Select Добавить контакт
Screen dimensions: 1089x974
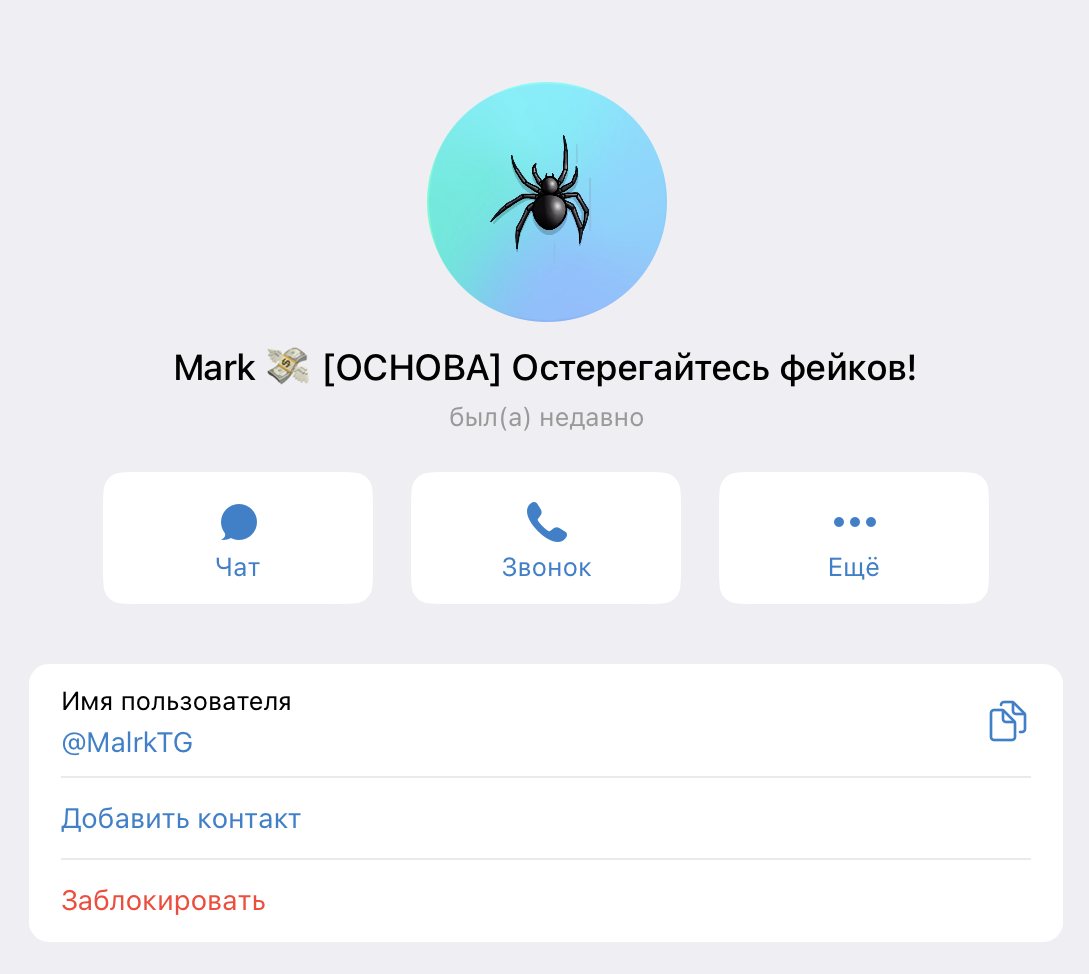coord(181,819)
